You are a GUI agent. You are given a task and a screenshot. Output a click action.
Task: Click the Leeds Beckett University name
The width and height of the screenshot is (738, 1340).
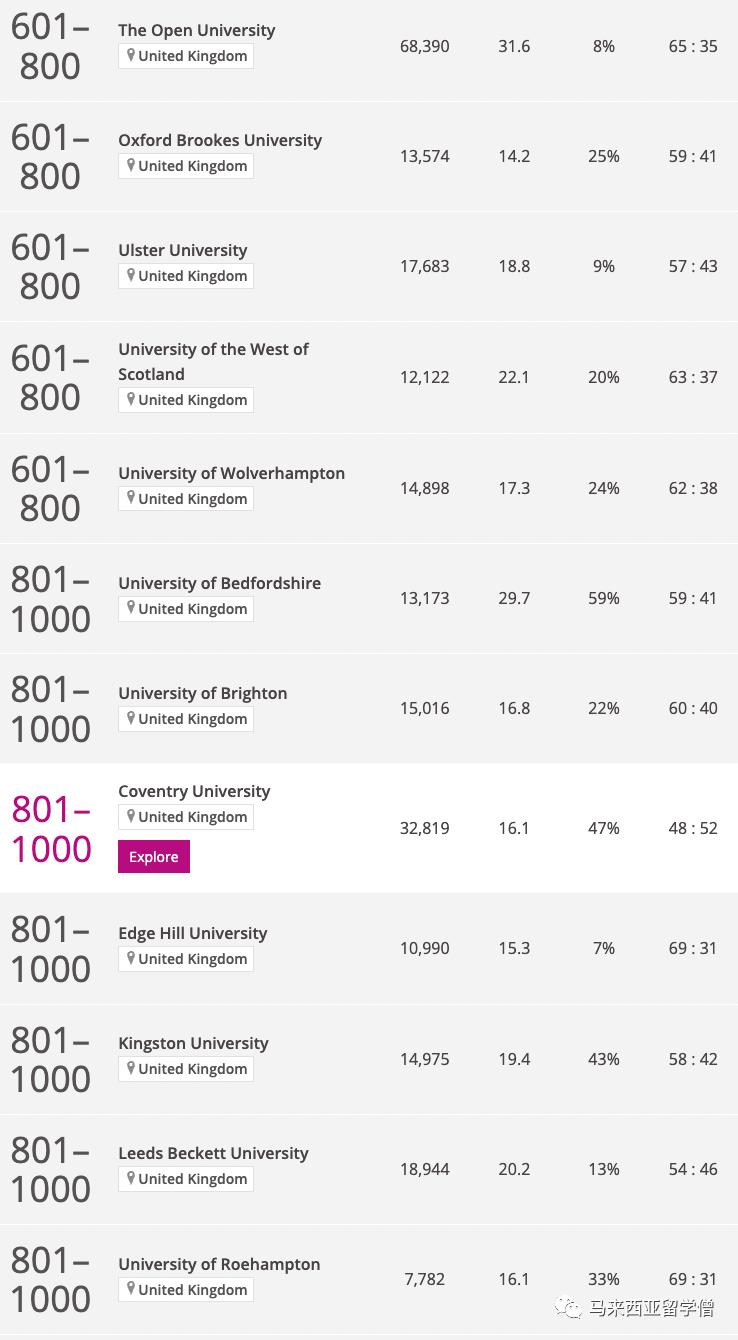click(213, 1153)
